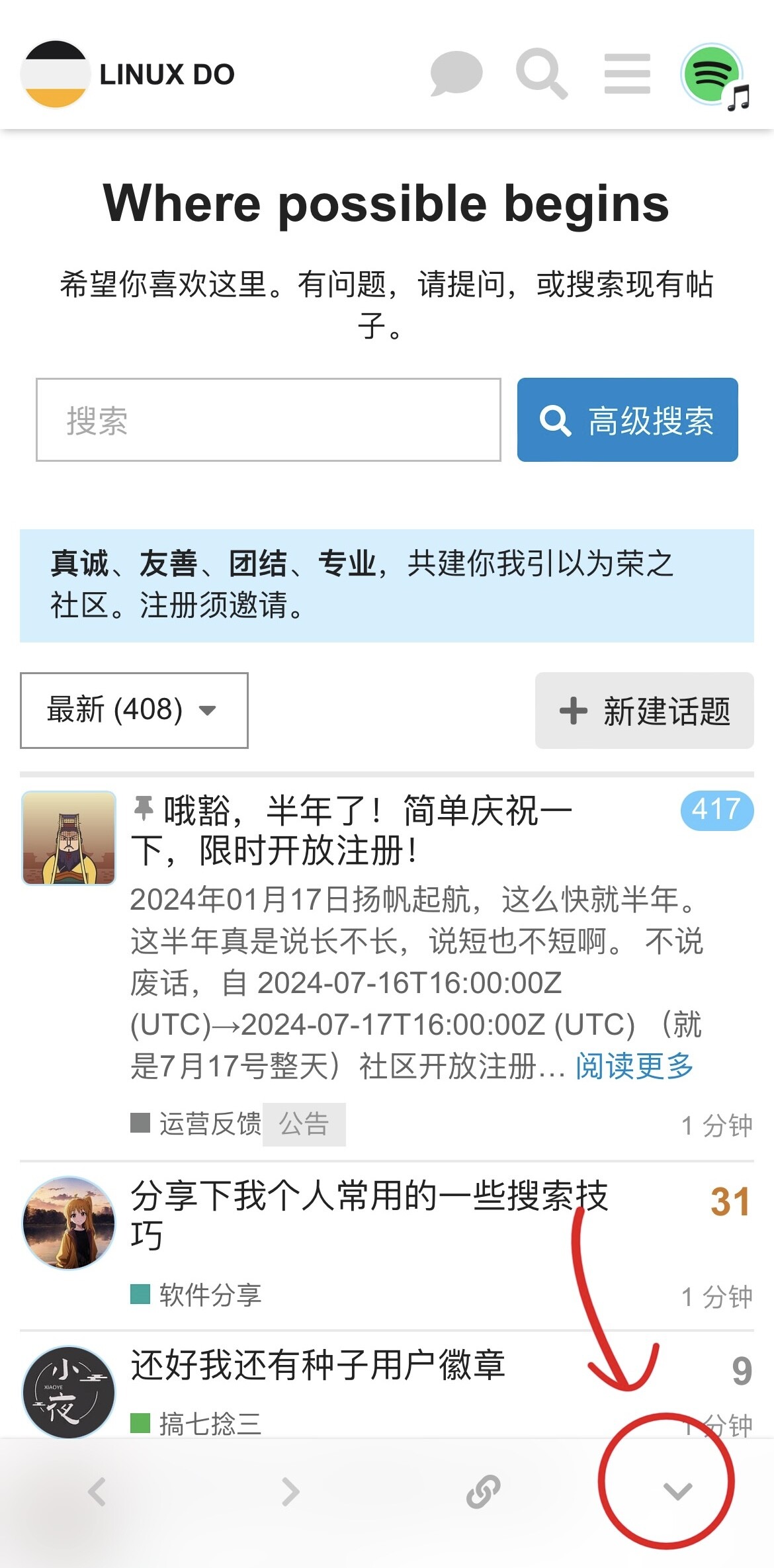
Task: Go back with the left arrow
Action: pyautogui.click(x=97, y=1492)
